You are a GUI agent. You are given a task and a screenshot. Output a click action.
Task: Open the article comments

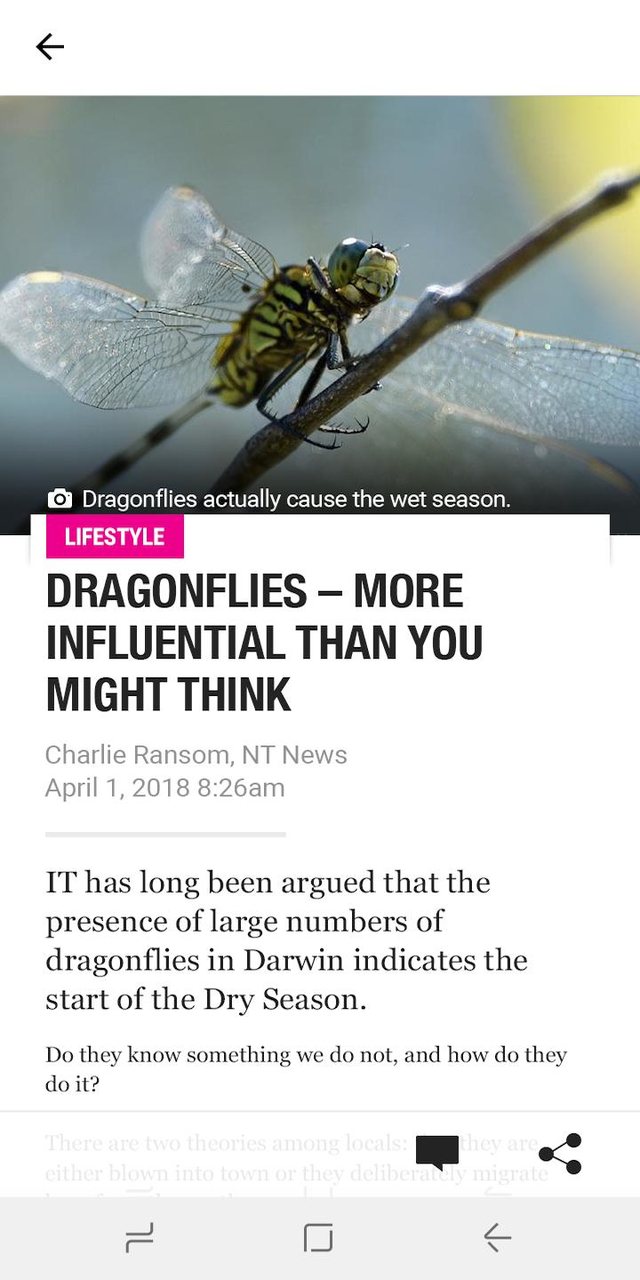437,1153
